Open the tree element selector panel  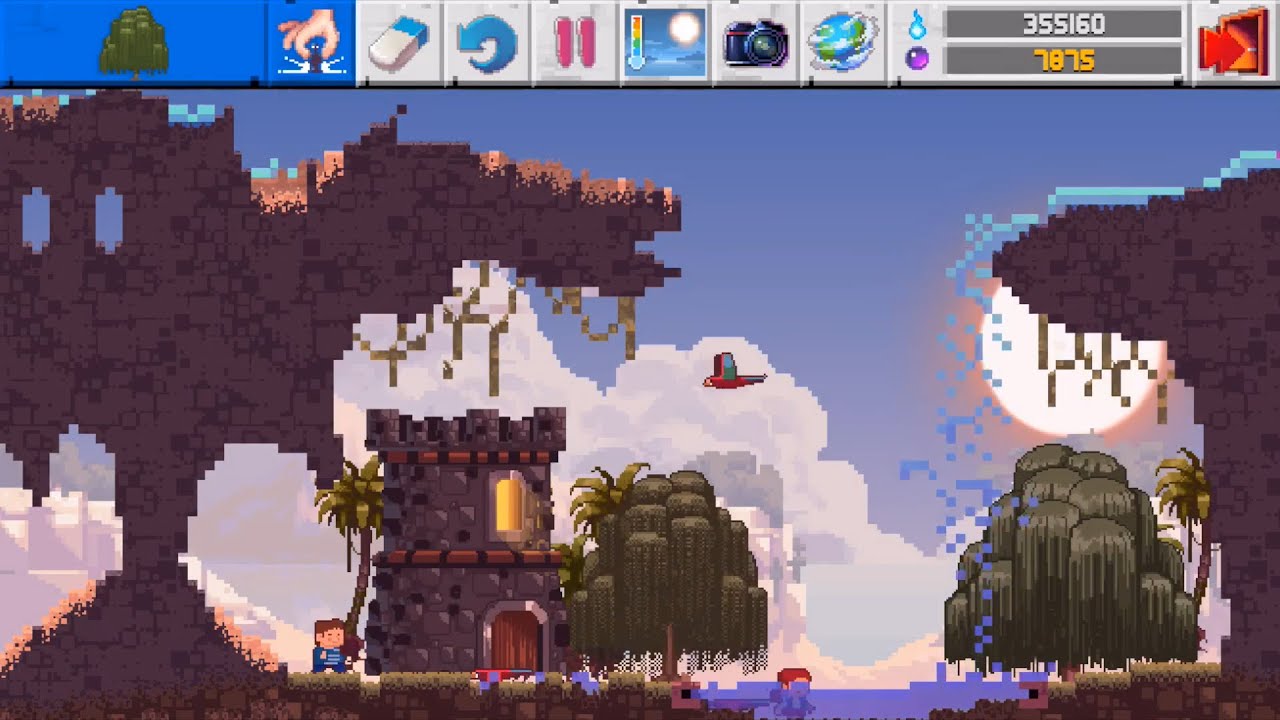(x=133, y=42)
